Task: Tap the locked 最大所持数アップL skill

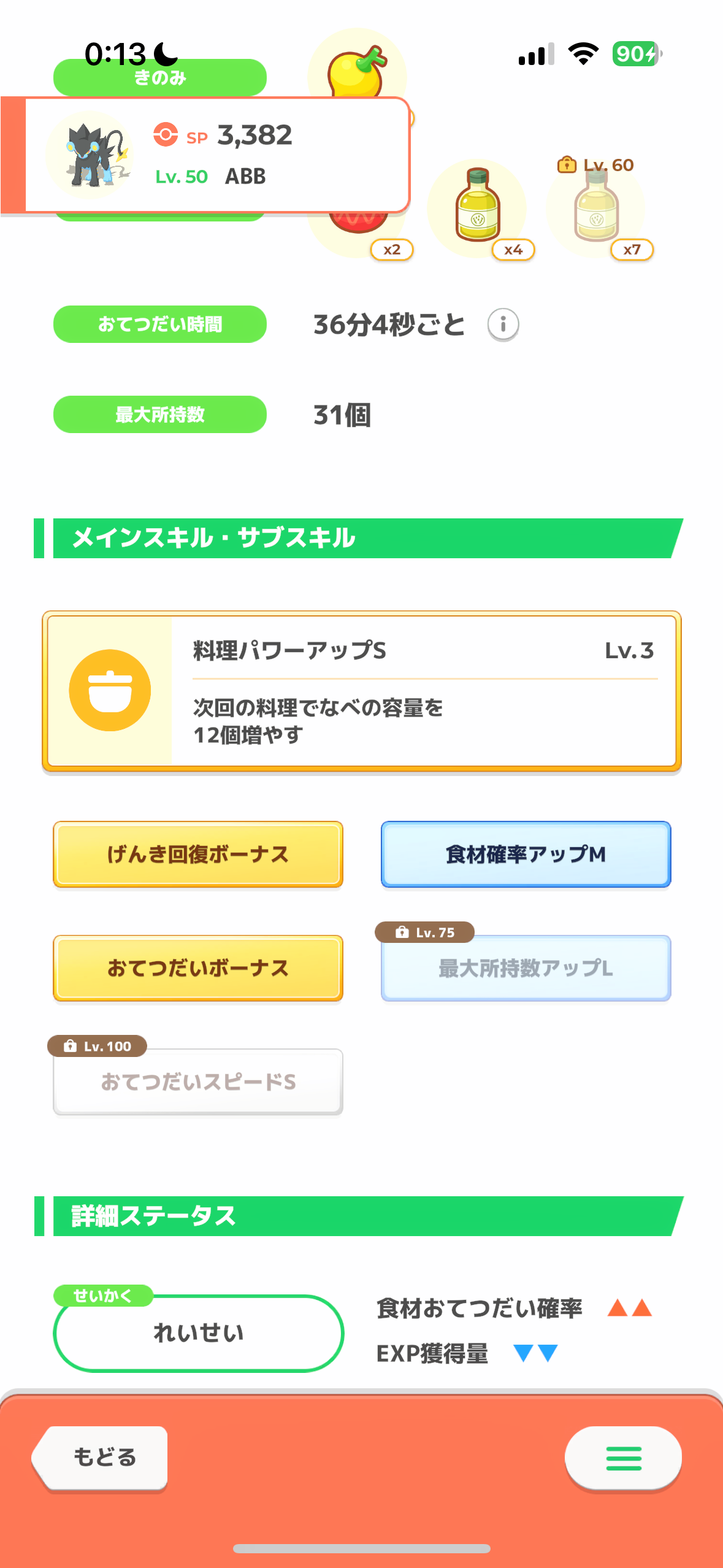Action: 526,968
